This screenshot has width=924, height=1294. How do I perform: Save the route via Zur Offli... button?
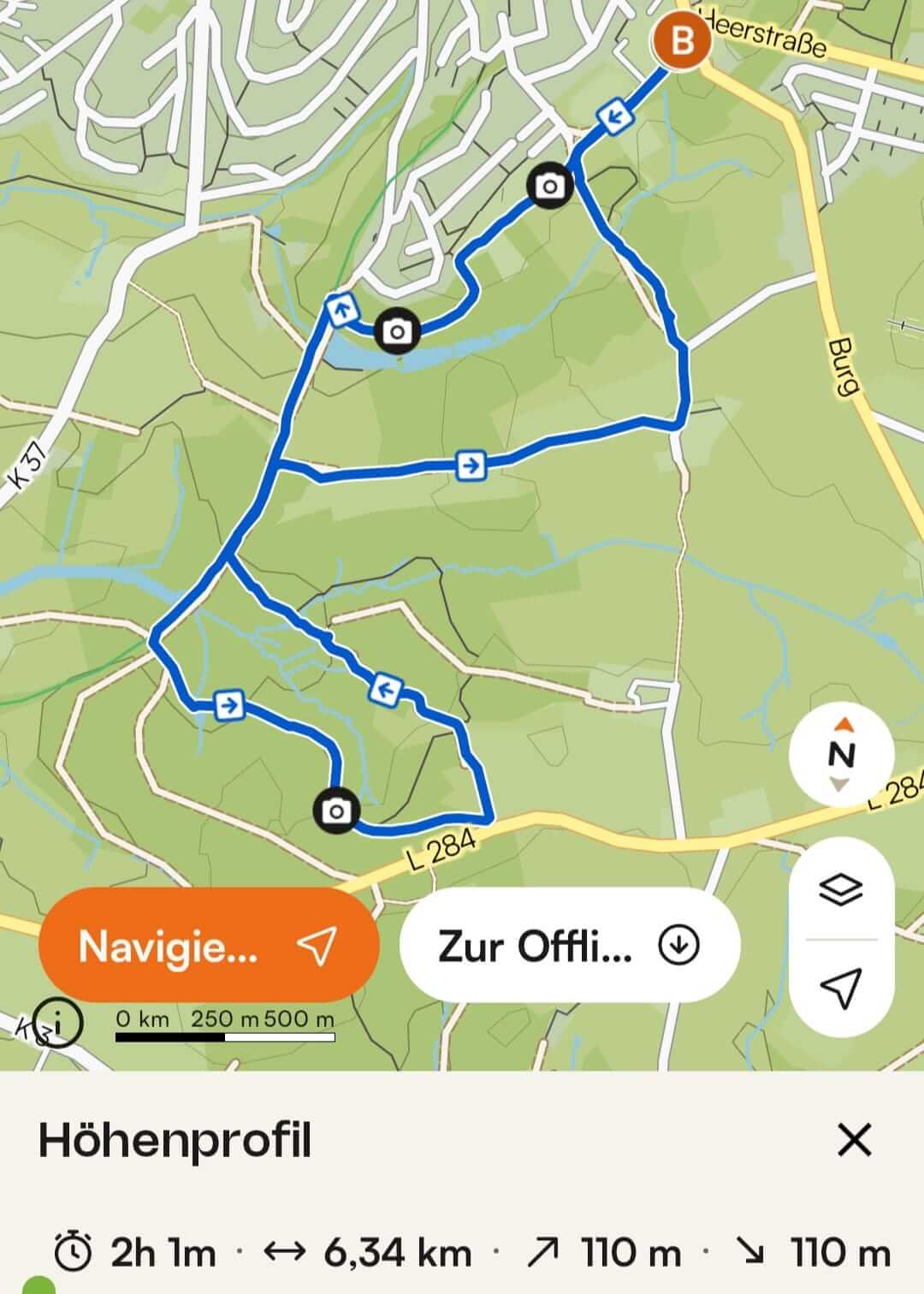pos(569,946)
